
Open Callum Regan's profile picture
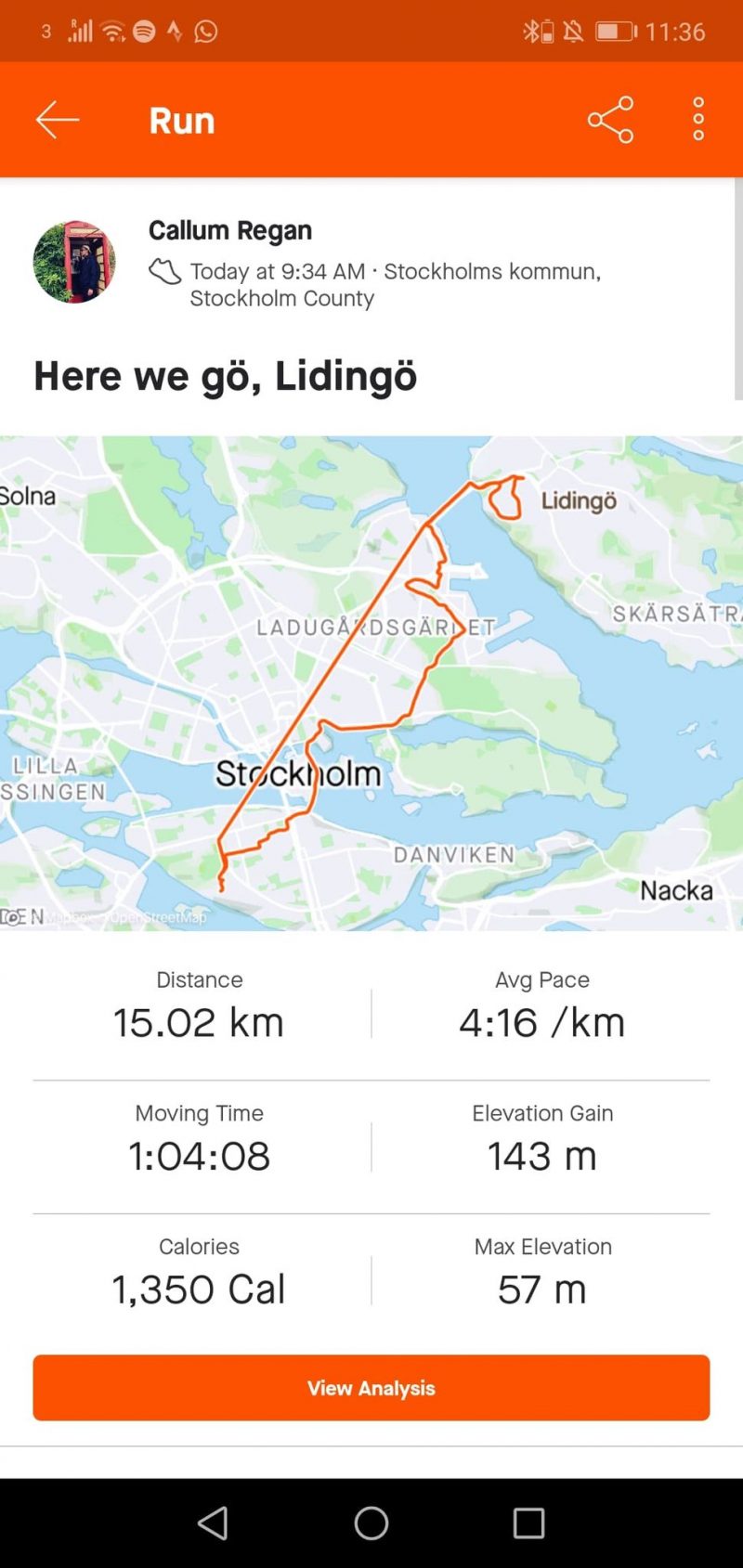[74, 262]
